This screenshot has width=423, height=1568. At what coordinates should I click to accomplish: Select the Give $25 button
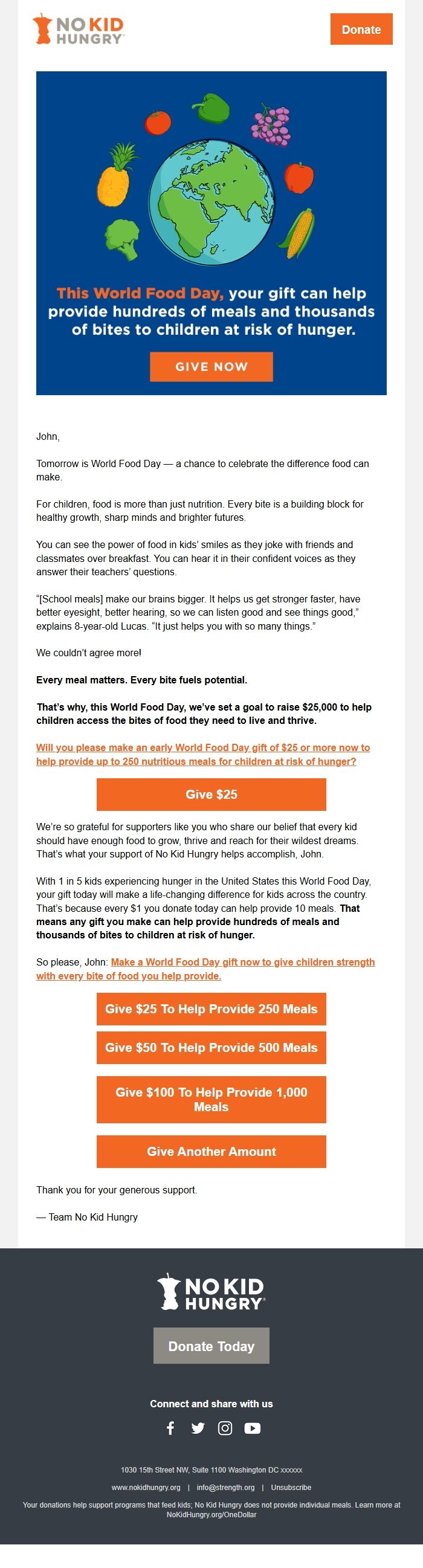tap(211, 795)
